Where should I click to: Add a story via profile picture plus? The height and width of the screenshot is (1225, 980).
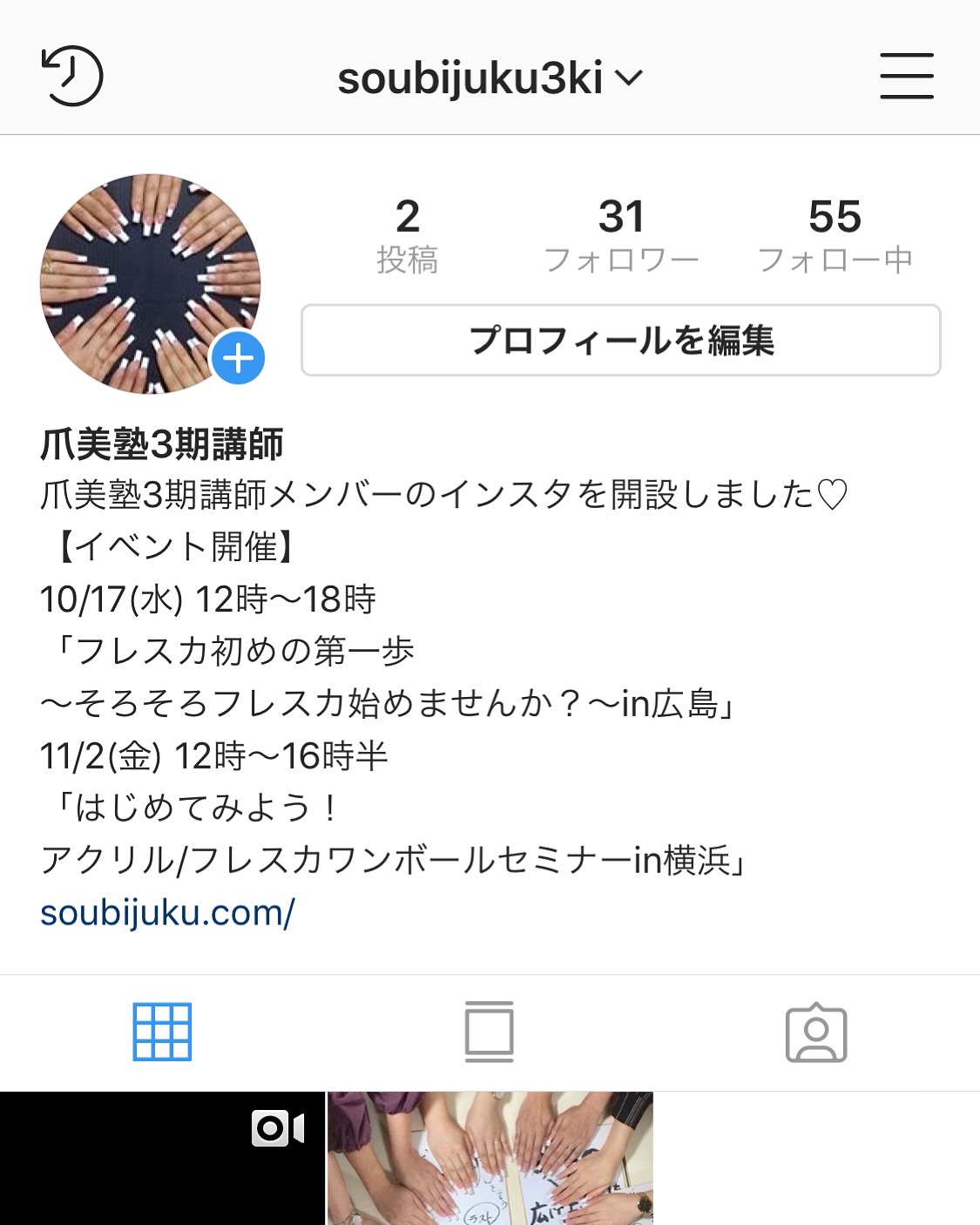point(238,358)
